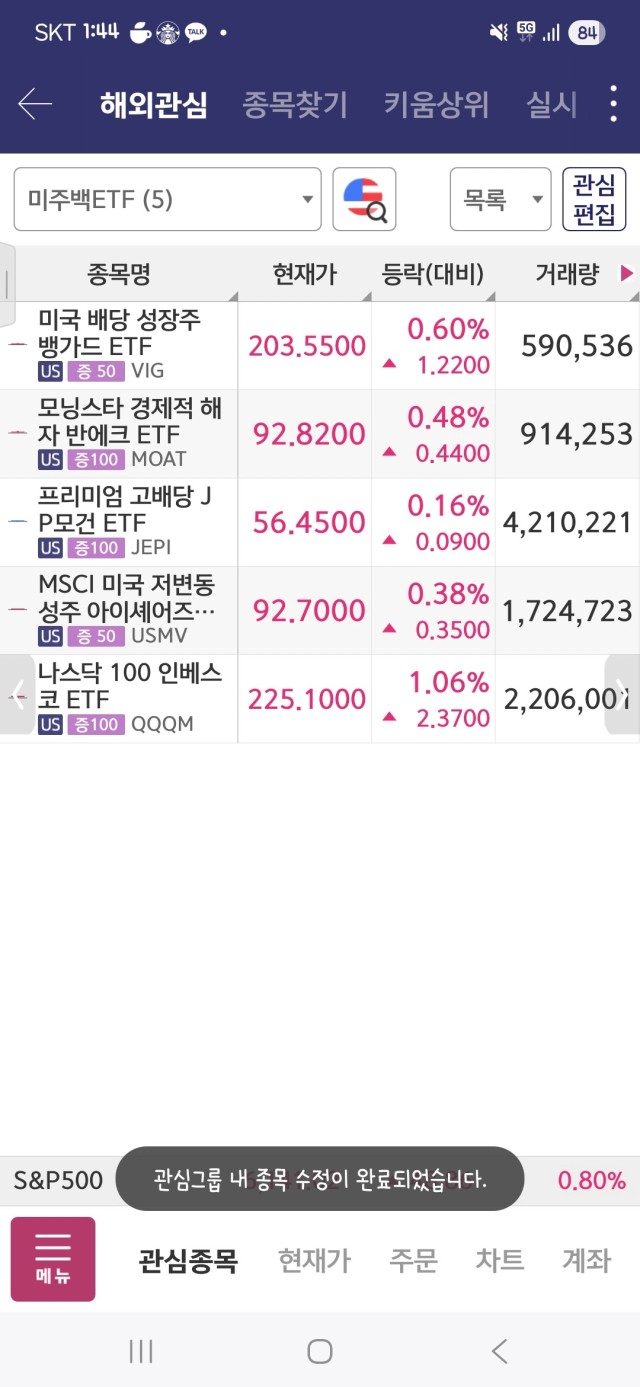Go to the 현재가 bottom tab
The width and height of the screenshot is (640, 1387).
(x=314, y=1260)
